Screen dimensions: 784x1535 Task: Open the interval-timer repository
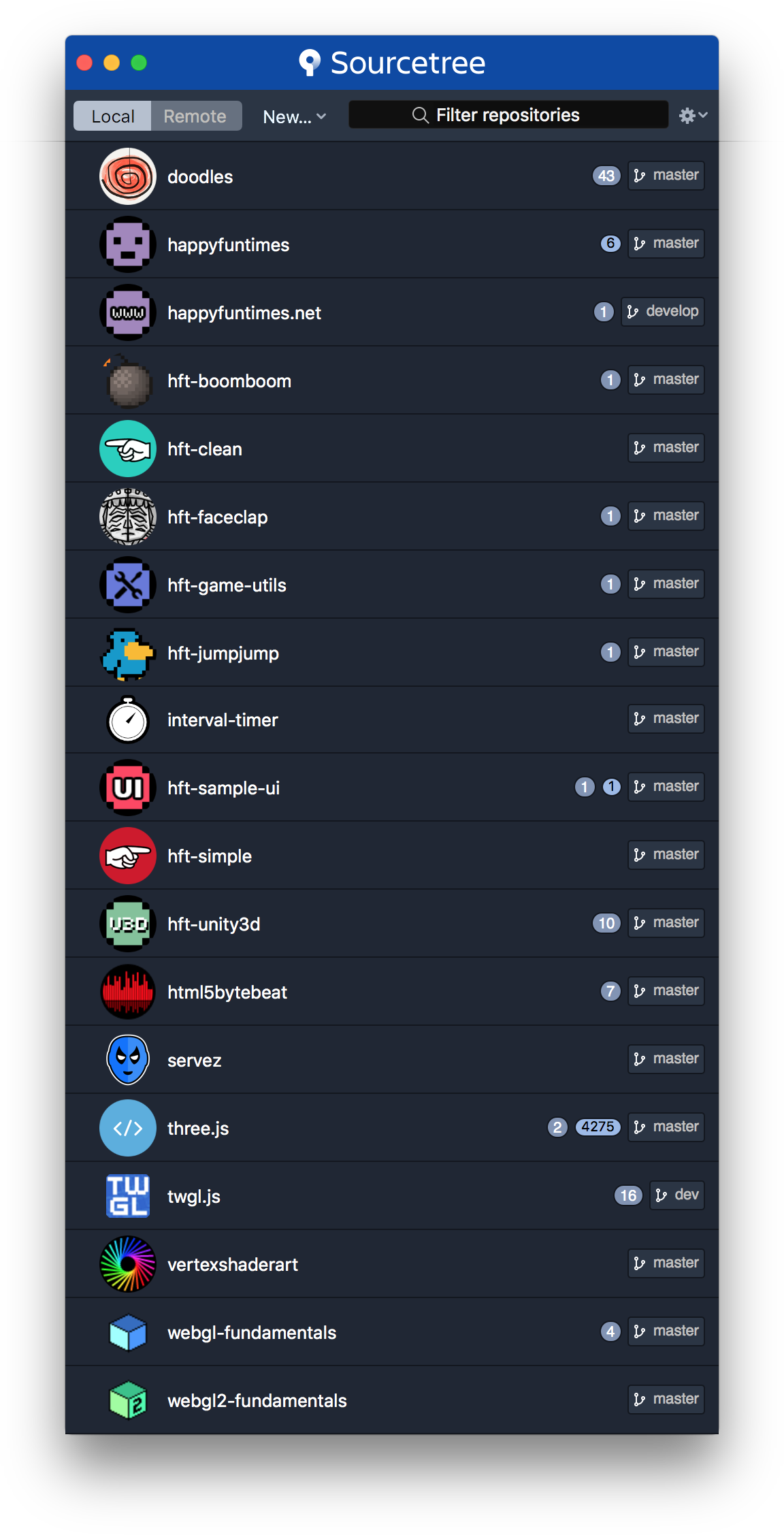(x=223, y=720)
